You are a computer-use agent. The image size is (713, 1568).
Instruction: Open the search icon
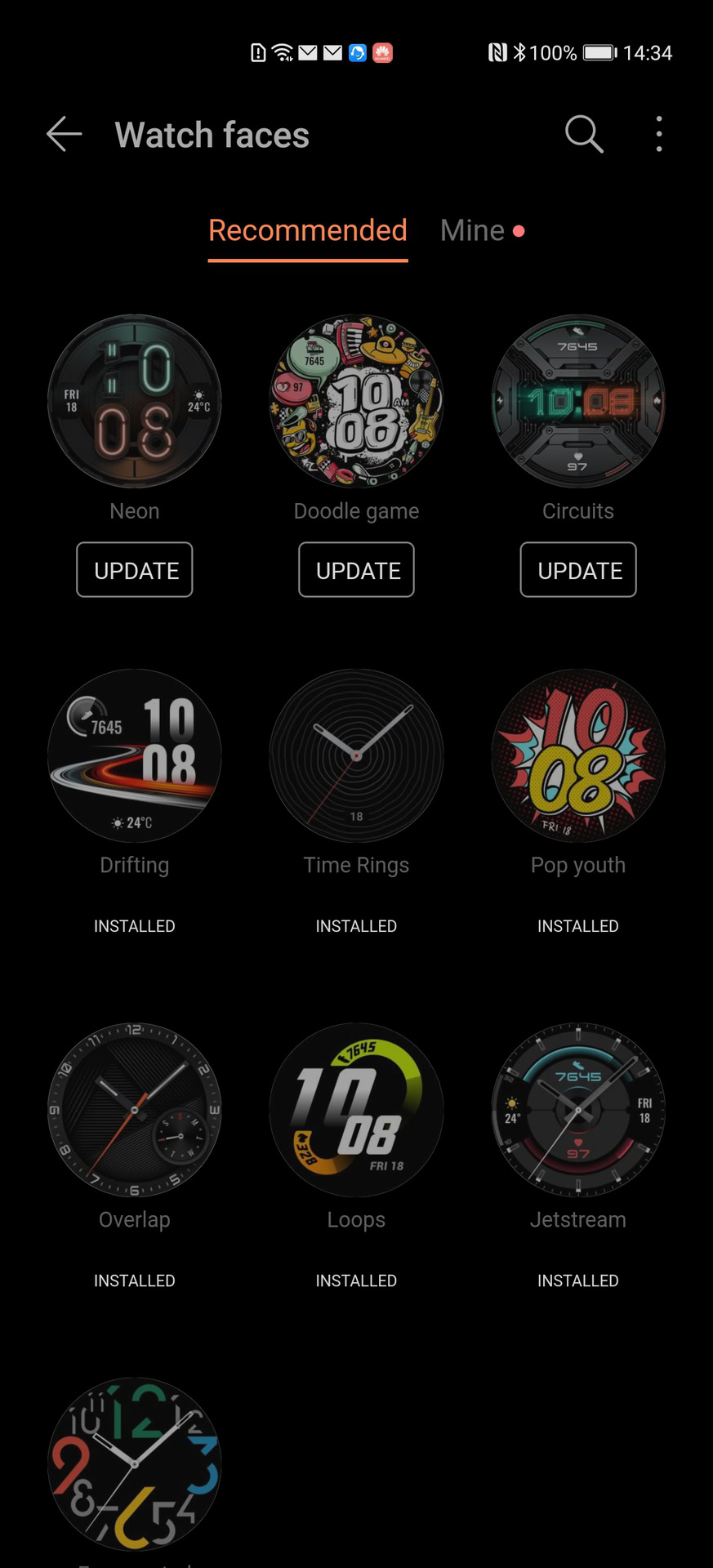(x=584, y=134)
